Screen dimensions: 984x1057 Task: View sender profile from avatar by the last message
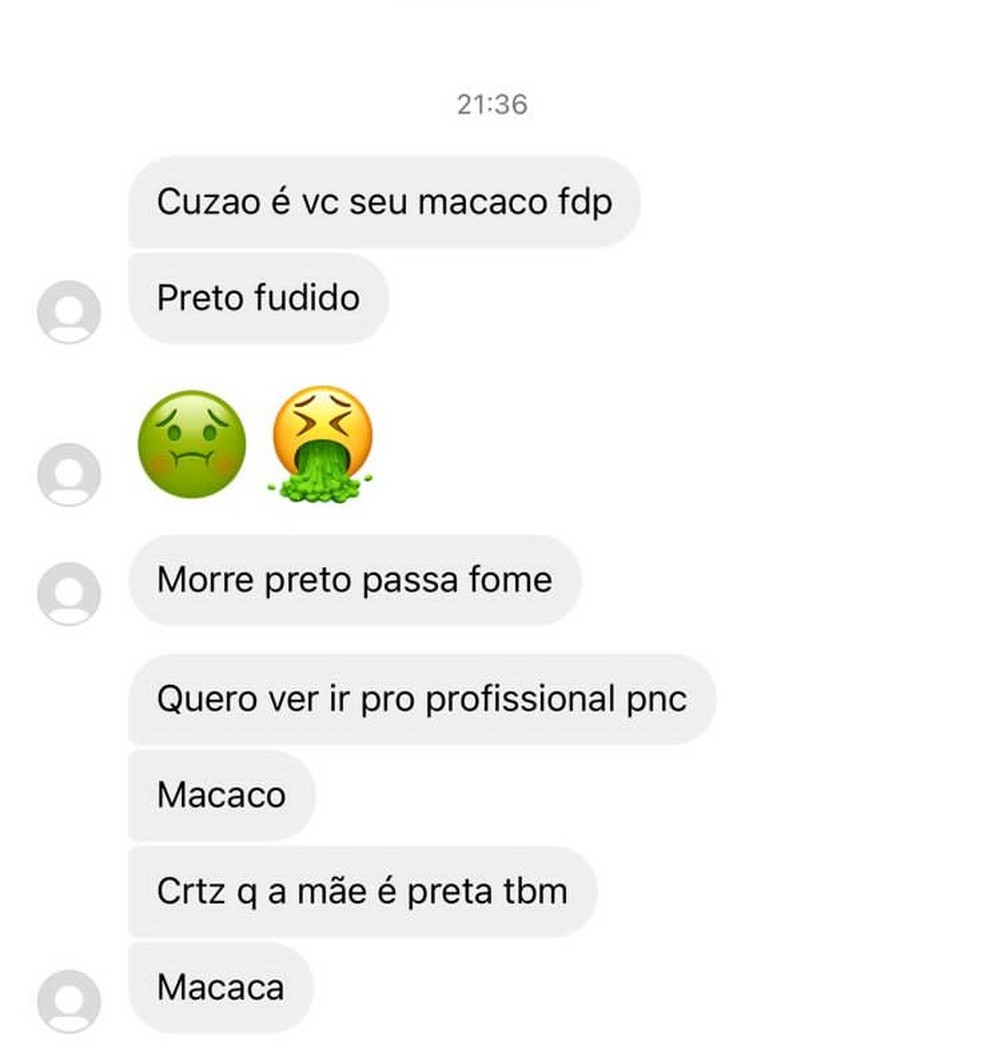click(69, 1002)
